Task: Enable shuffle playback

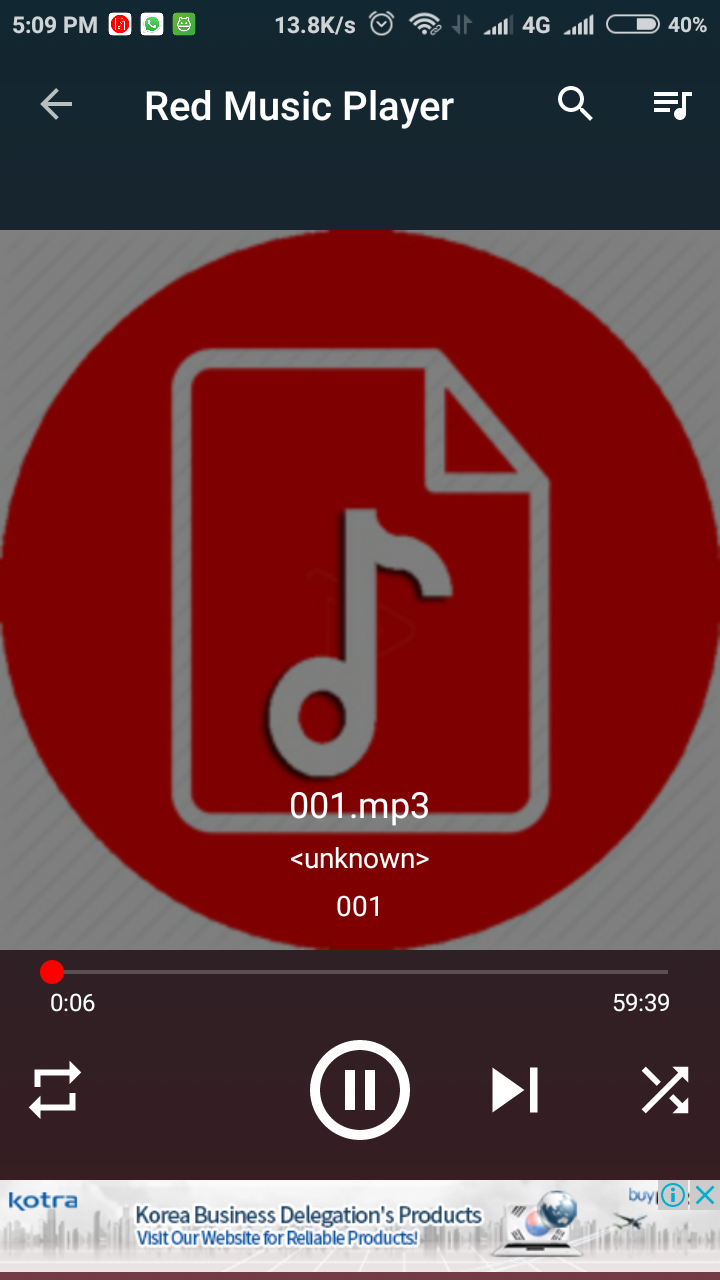Action: 665,1090
